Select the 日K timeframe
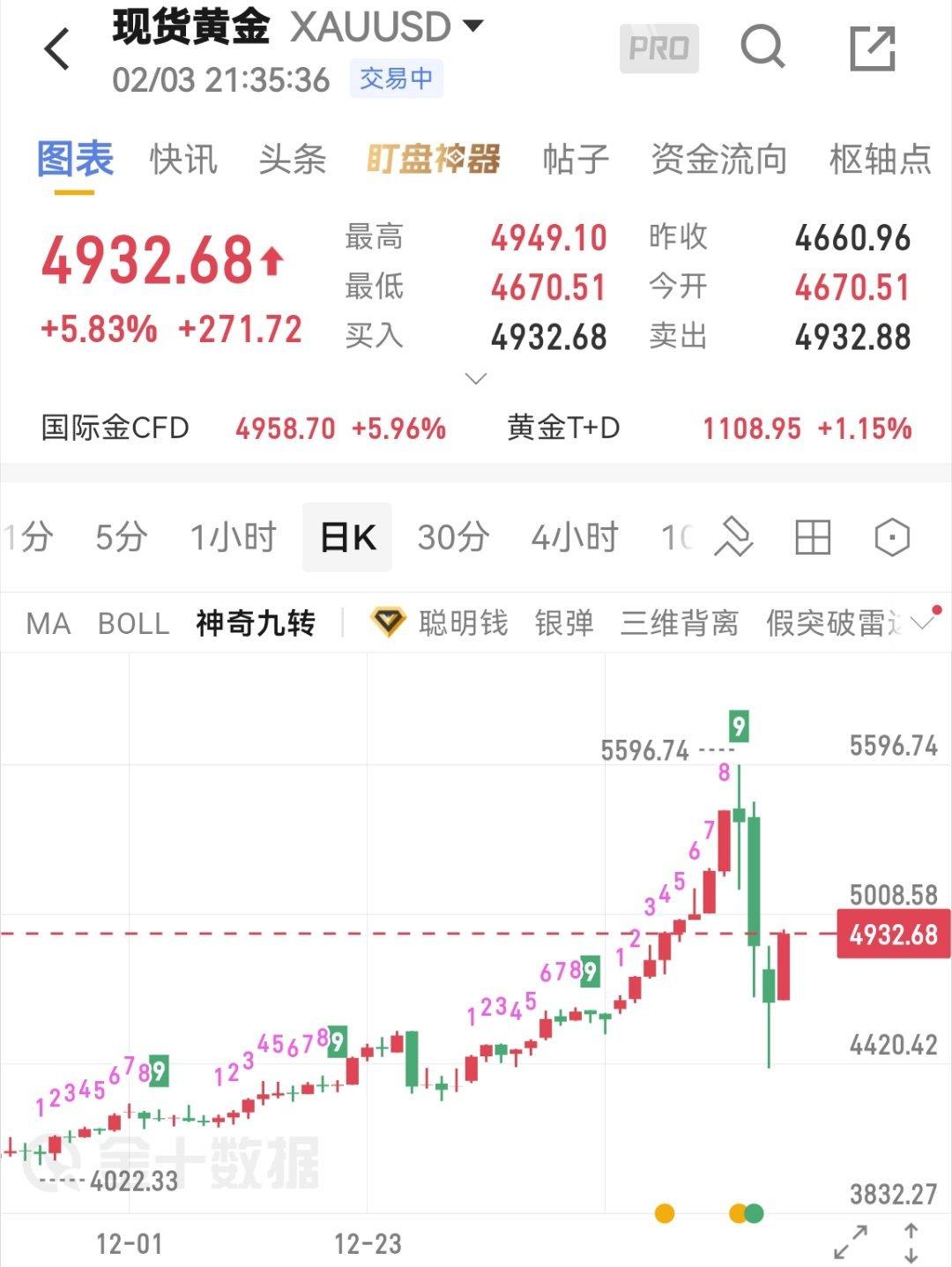This screenshot has width=952, height=1267. [347, 537]
